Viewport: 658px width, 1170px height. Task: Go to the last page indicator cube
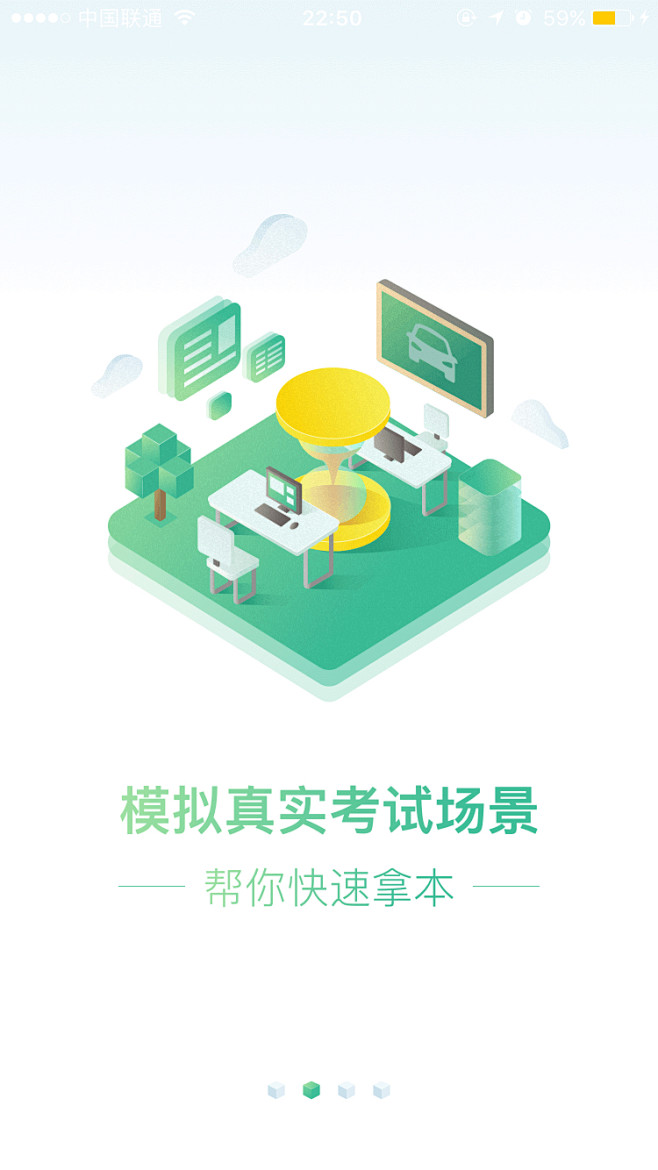[x=381, y=1090]
